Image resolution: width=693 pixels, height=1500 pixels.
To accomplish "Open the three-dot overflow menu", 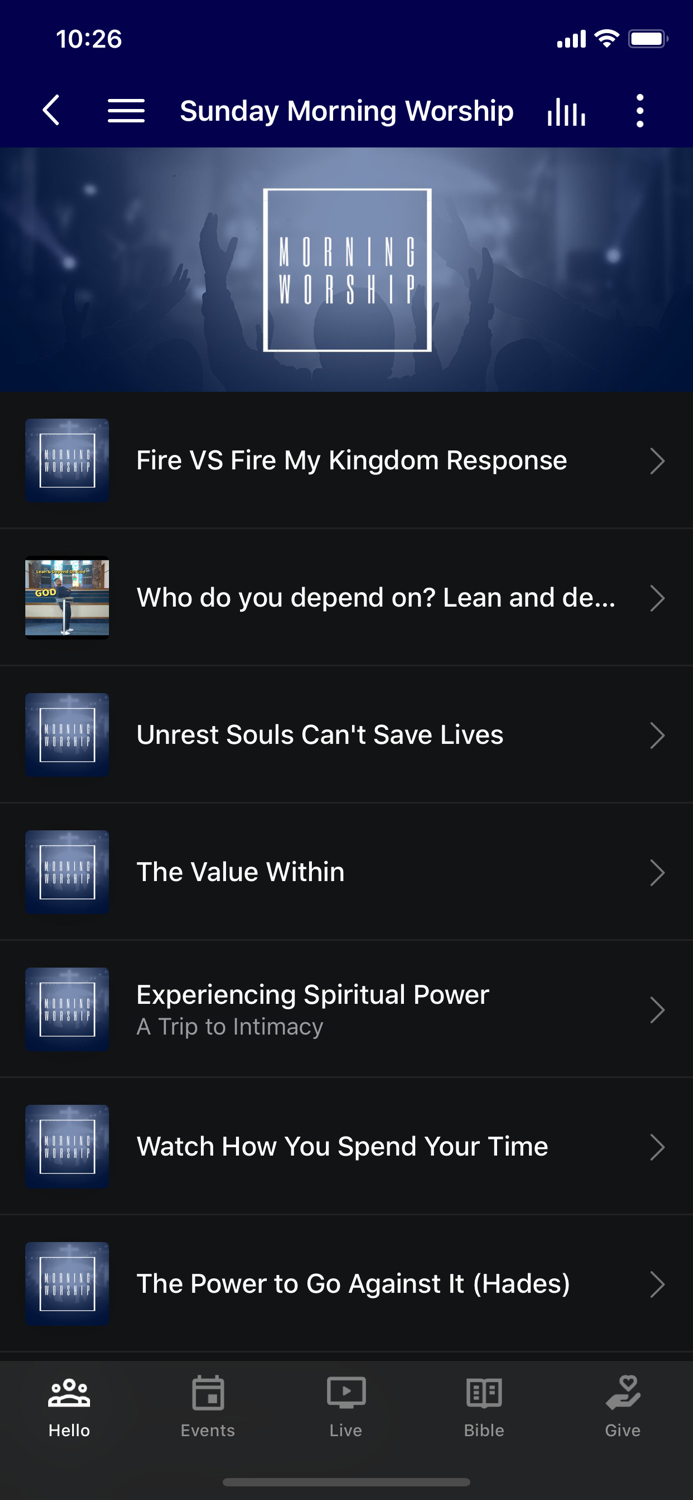I will [x=640, y=111].
